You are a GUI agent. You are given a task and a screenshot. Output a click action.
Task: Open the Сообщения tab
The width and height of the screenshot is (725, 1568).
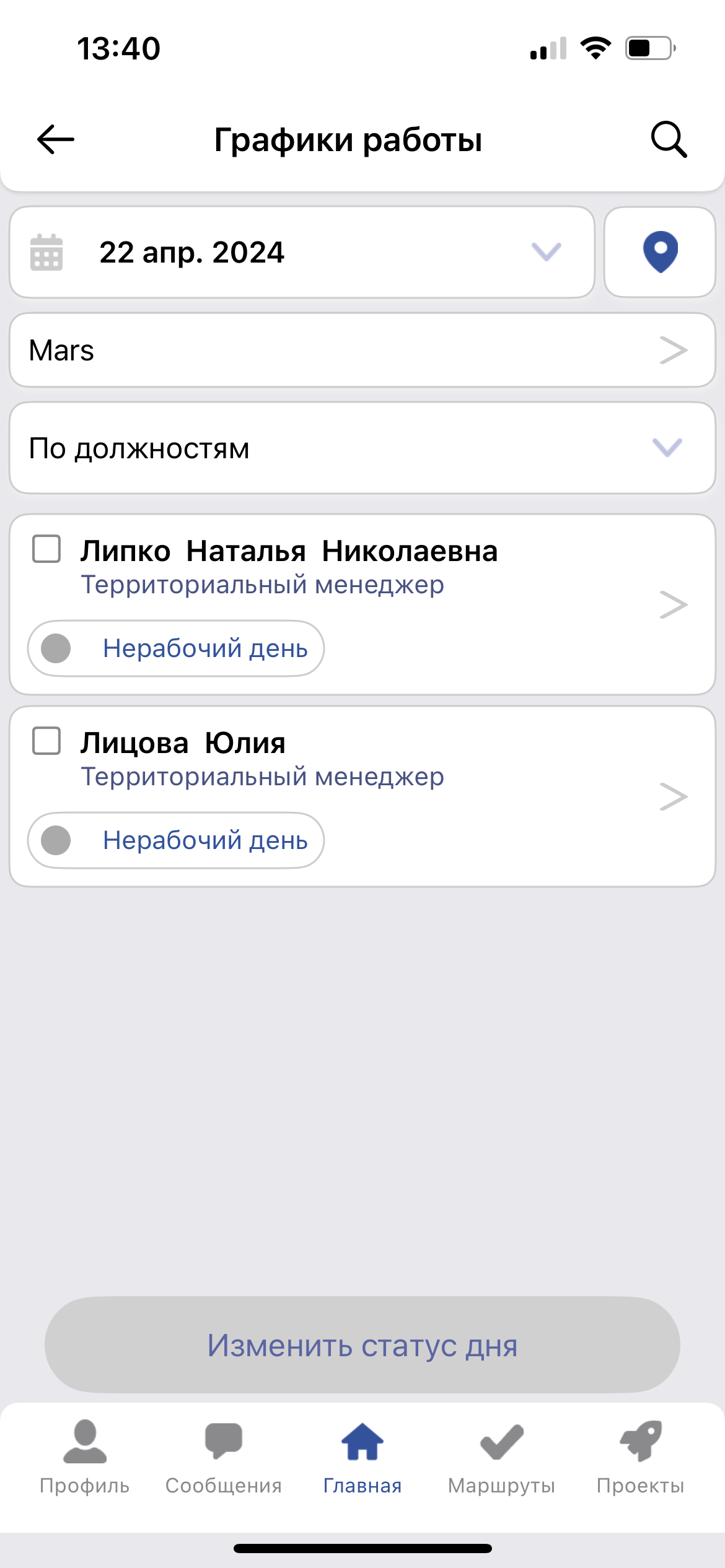click(x=224, y=1457)
